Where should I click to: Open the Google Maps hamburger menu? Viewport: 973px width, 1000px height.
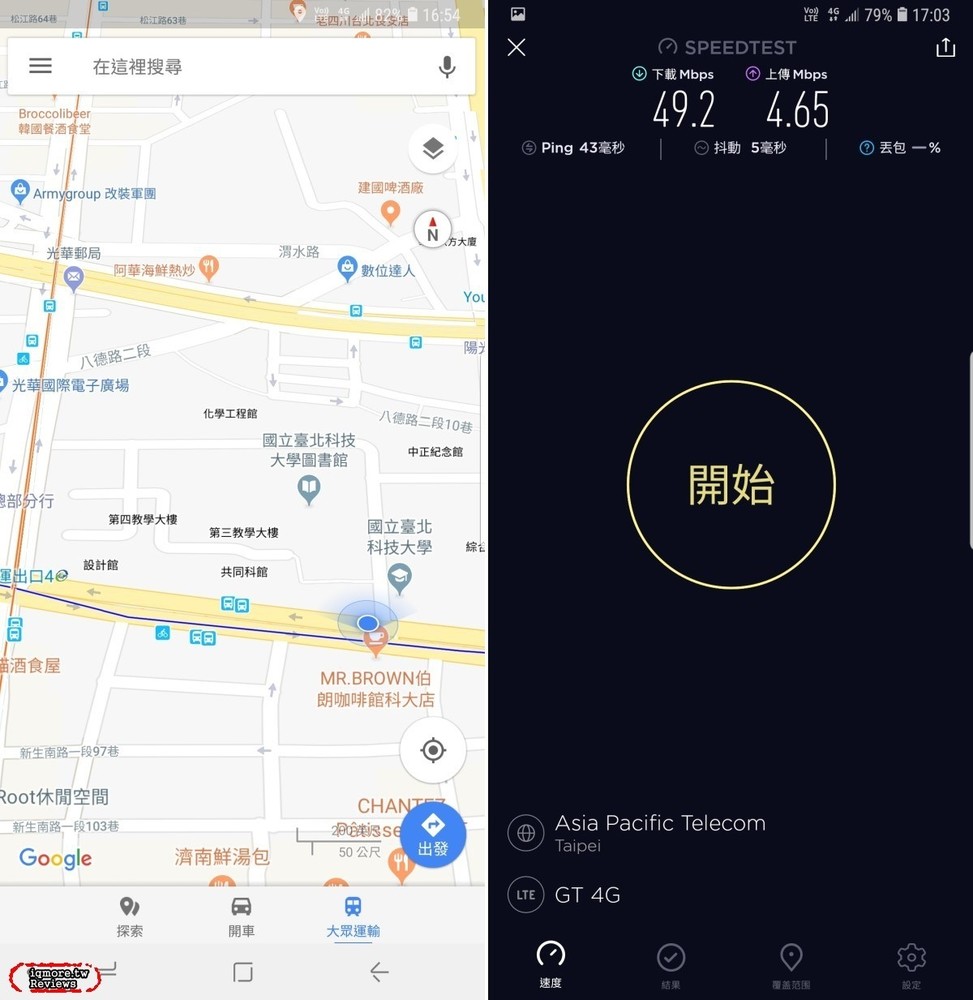tap(40, 66)
